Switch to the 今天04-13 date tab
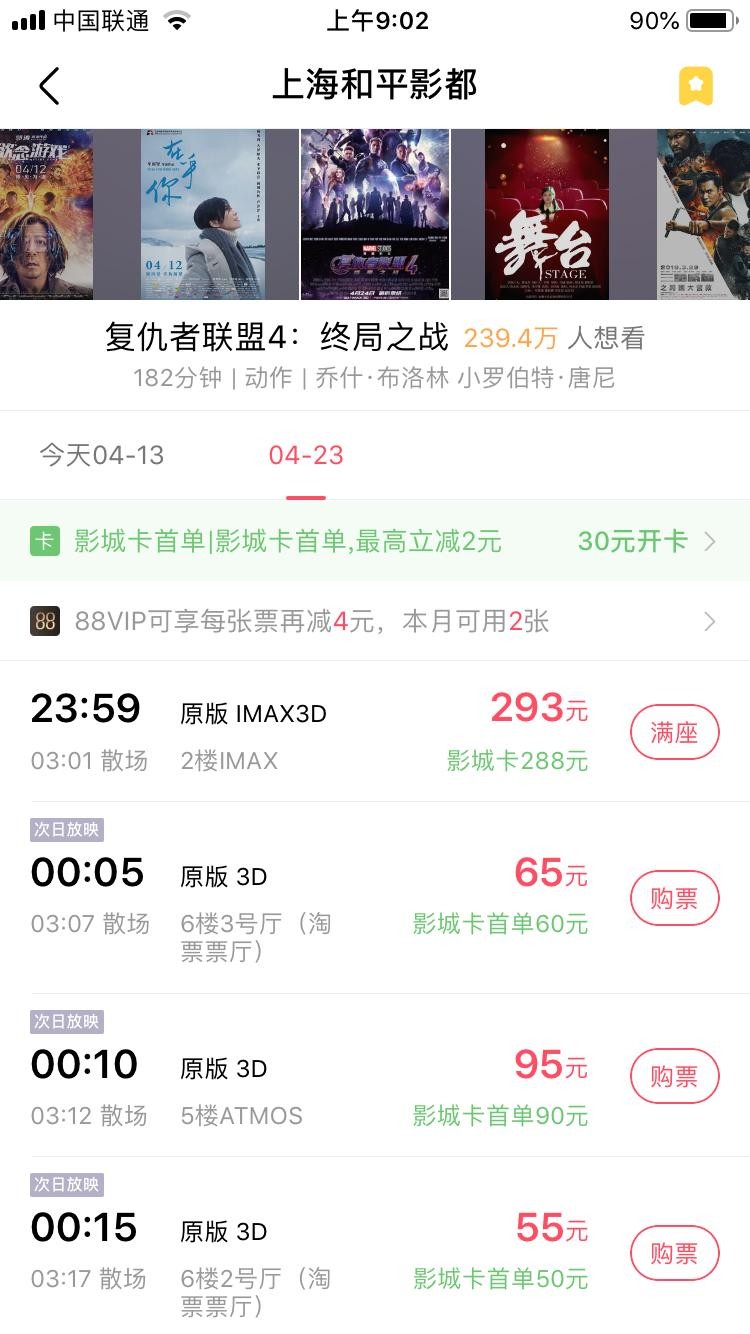Screen dimensions: 750x1334 click(x=101, y=455)
